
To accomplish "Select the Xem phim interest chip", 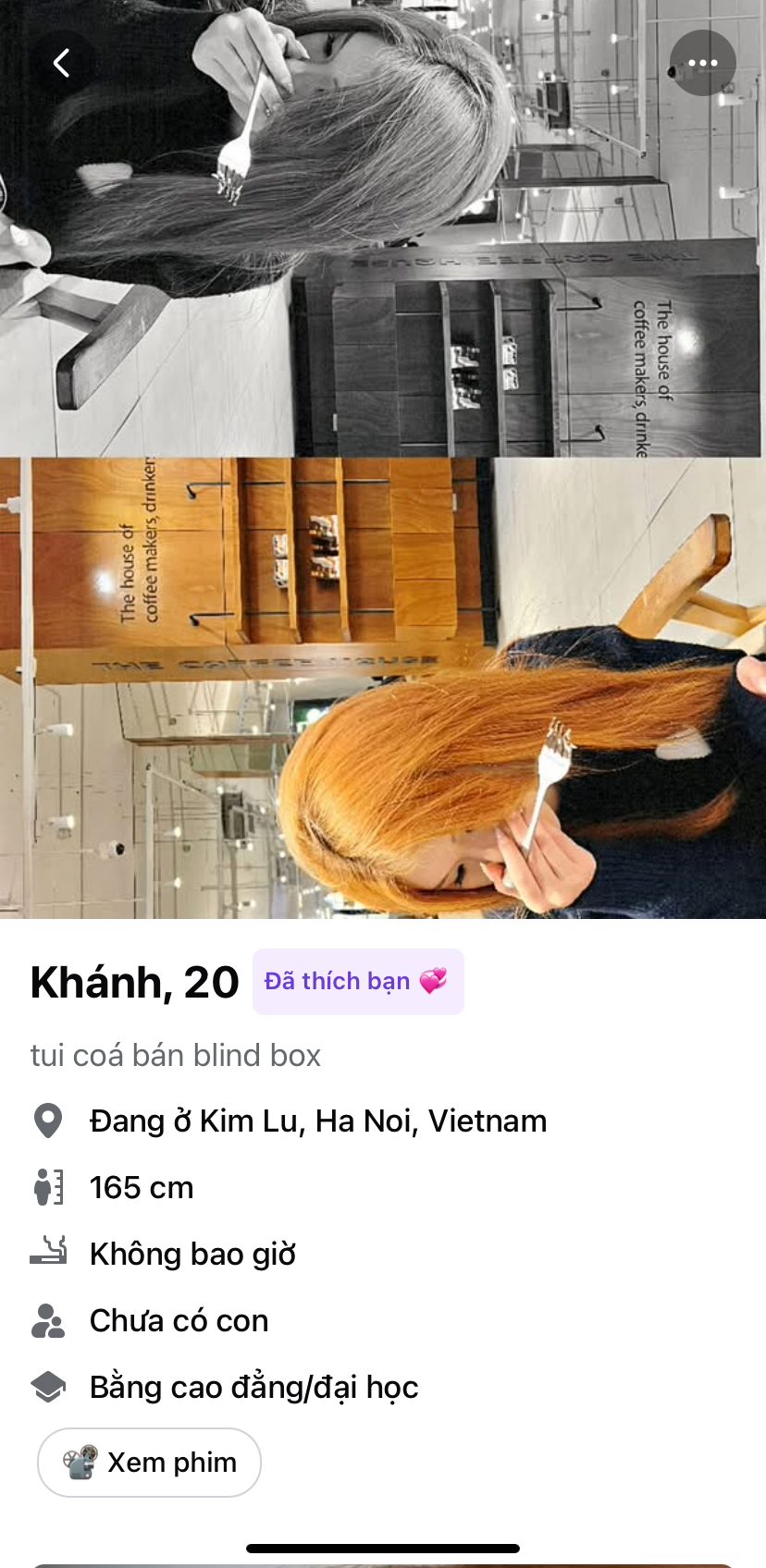I will (x=149, y=1462).
